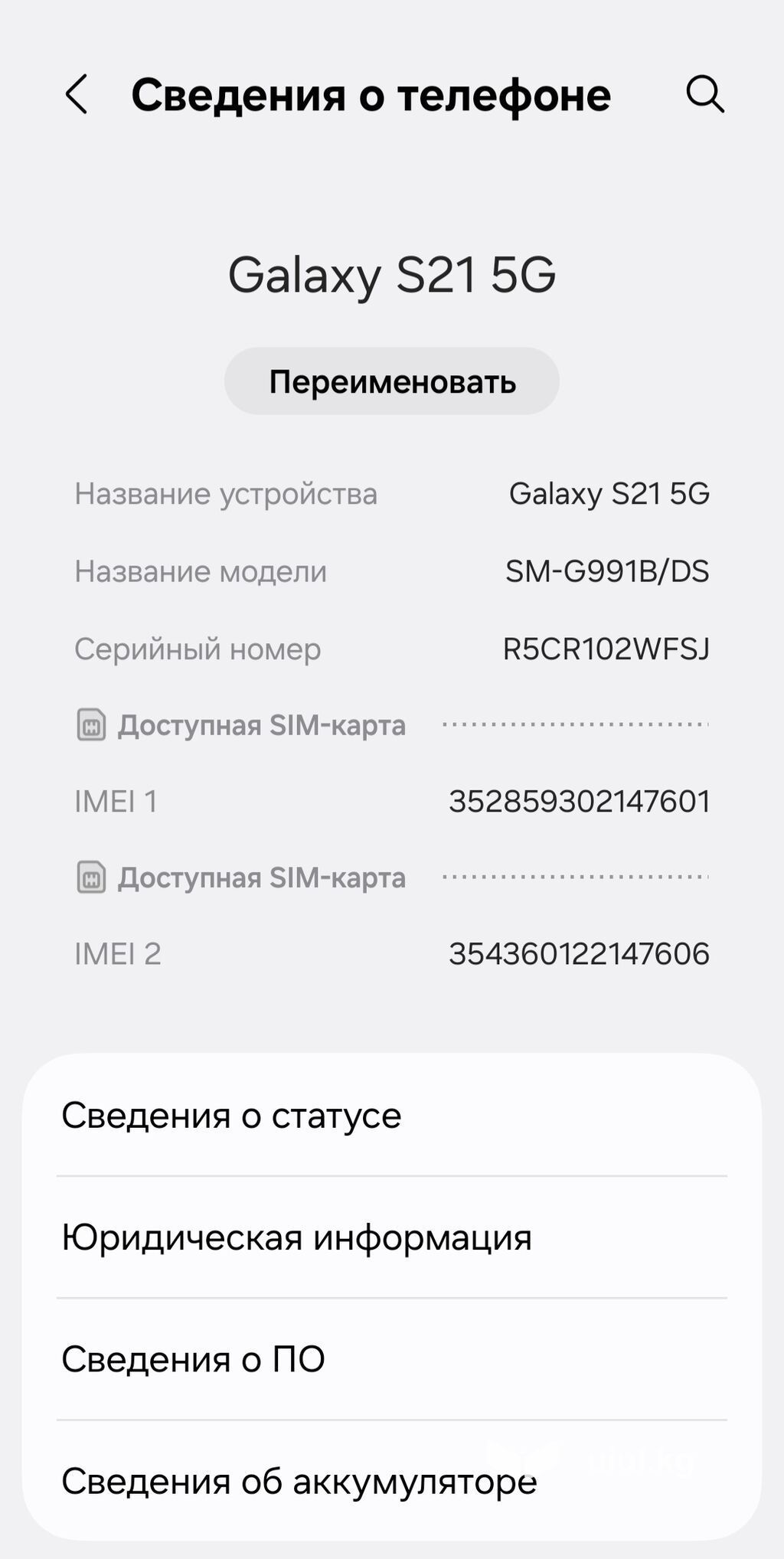Open the search magnifier icon

pos(704,94)
